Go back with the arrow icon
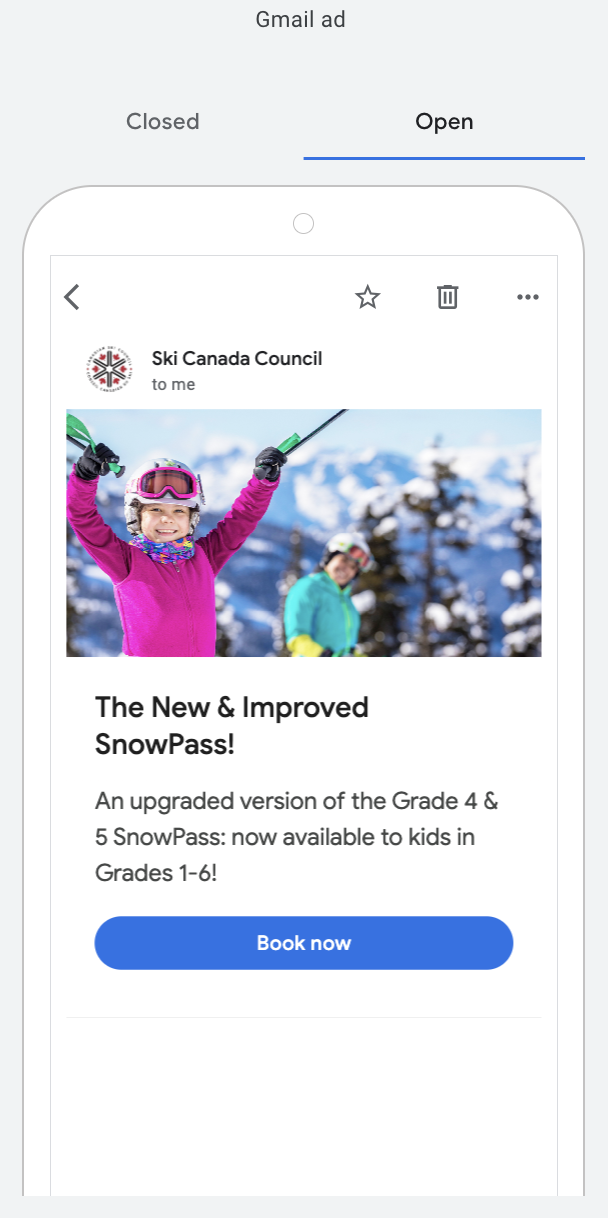 (72, 297)
